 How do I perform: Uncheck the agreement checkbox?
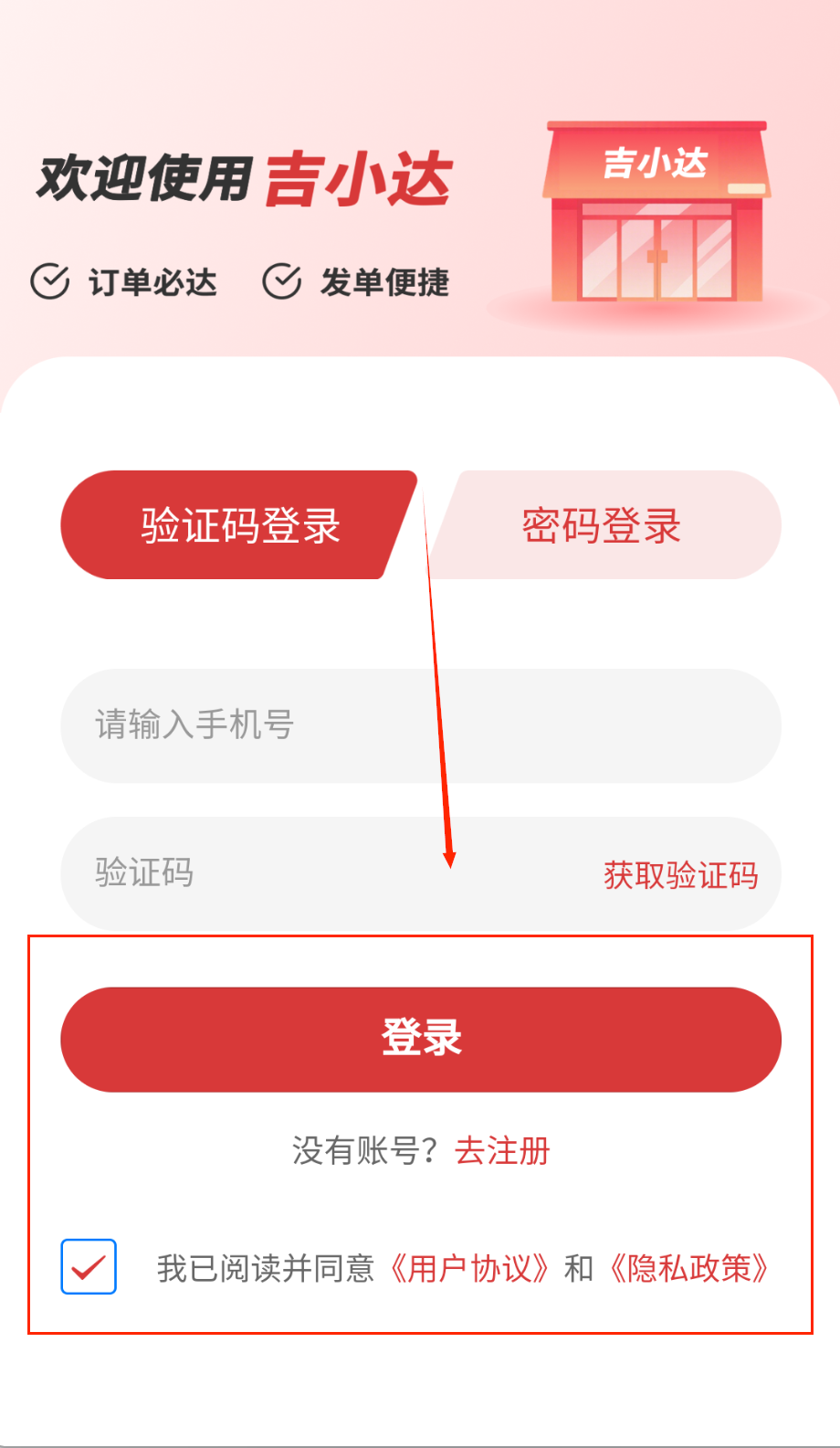point(89,1267)
